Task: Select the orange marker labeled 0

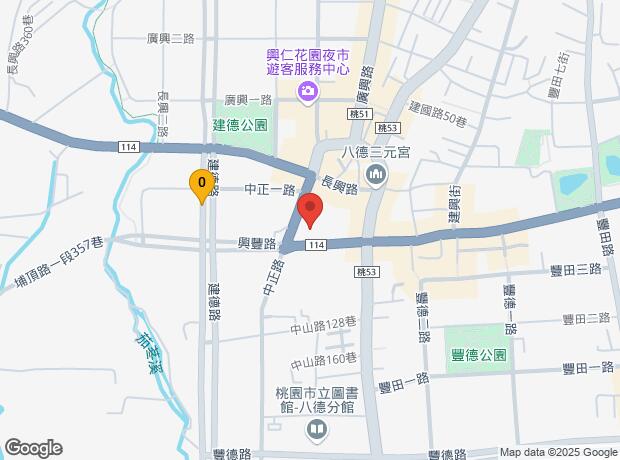Action: pyautogui.click(x=202, y=184)
